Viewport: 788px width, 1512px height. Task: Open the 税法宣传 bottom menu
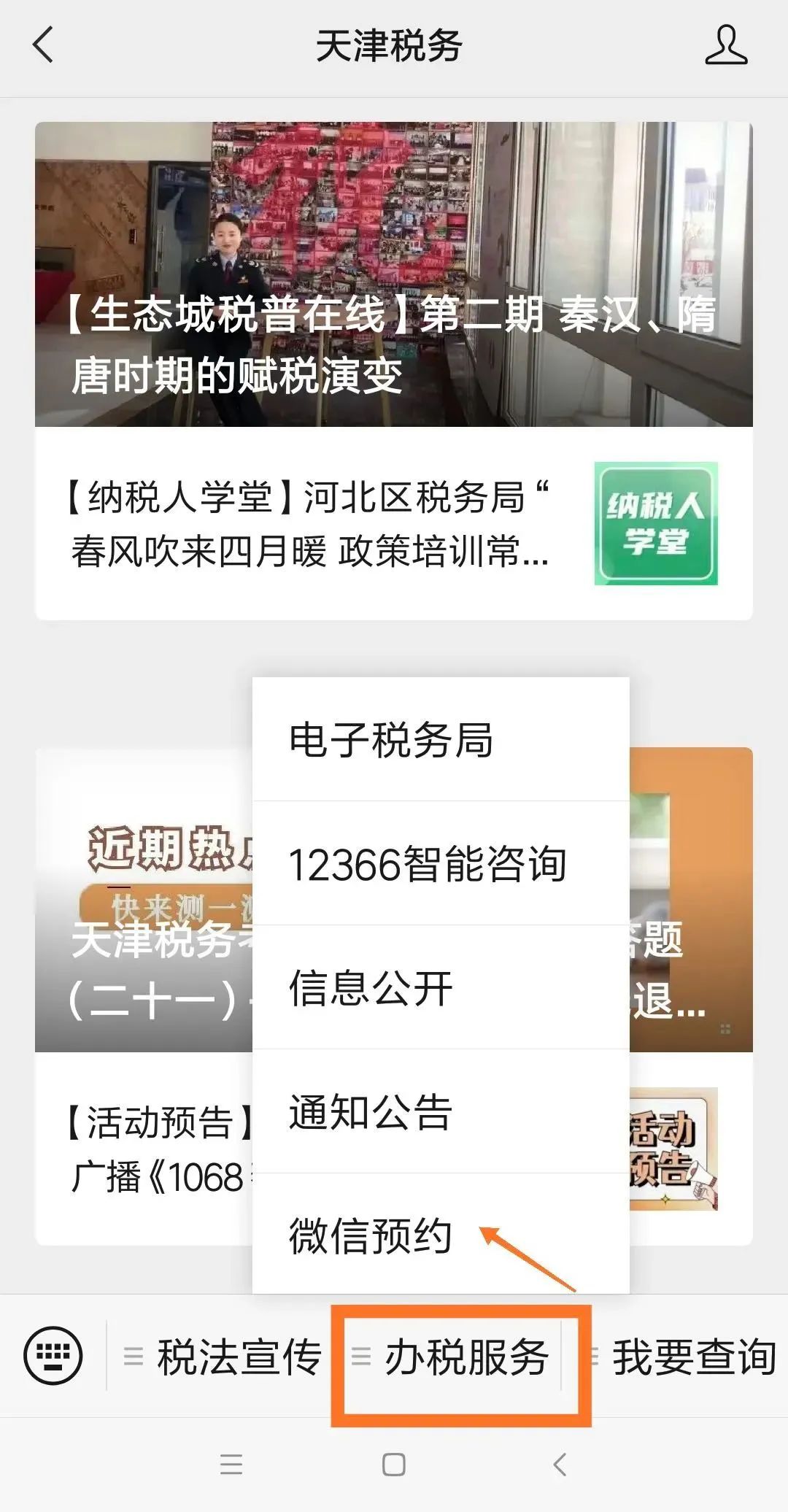pos(225,1357)
